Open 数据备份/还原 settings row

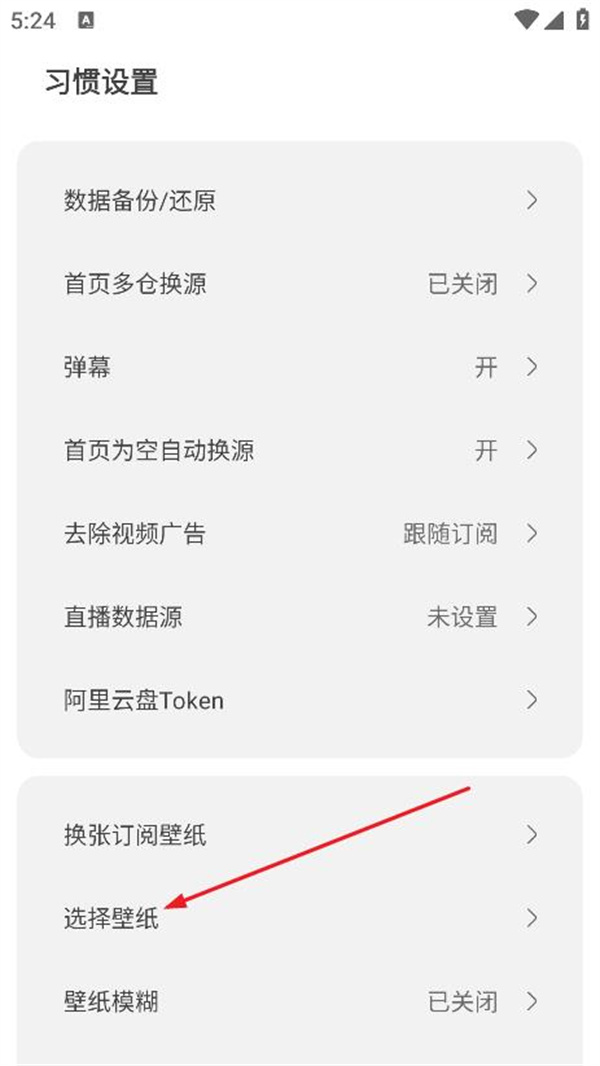pyautogui.click(x=300, y=201)
